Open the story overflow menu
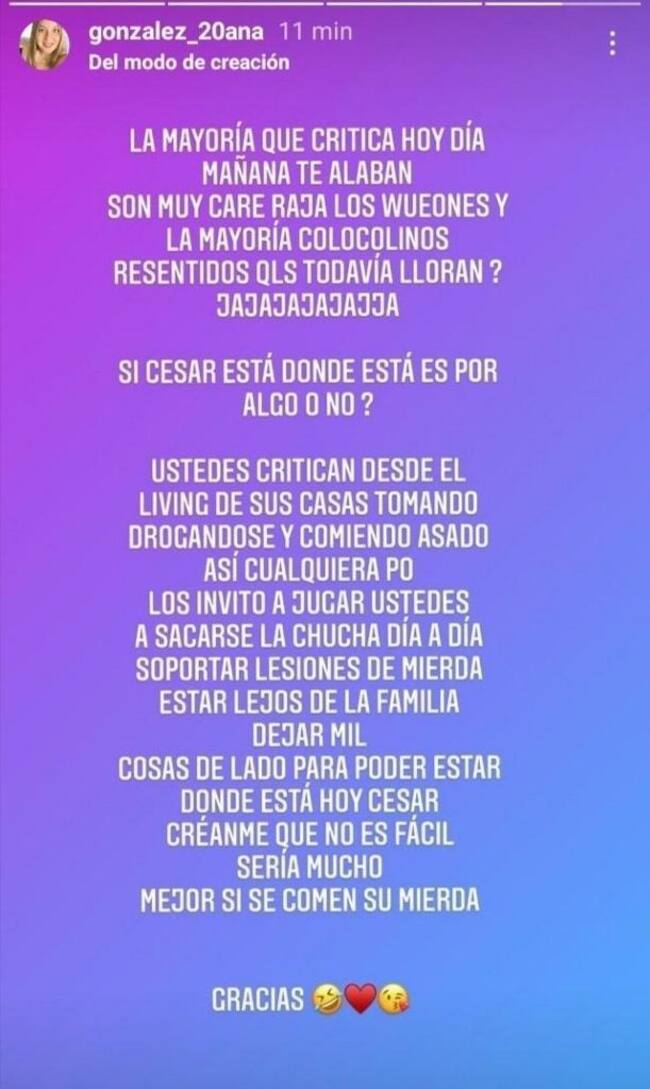This screenshot has height=1089, width=650. (x=612, y=43)
